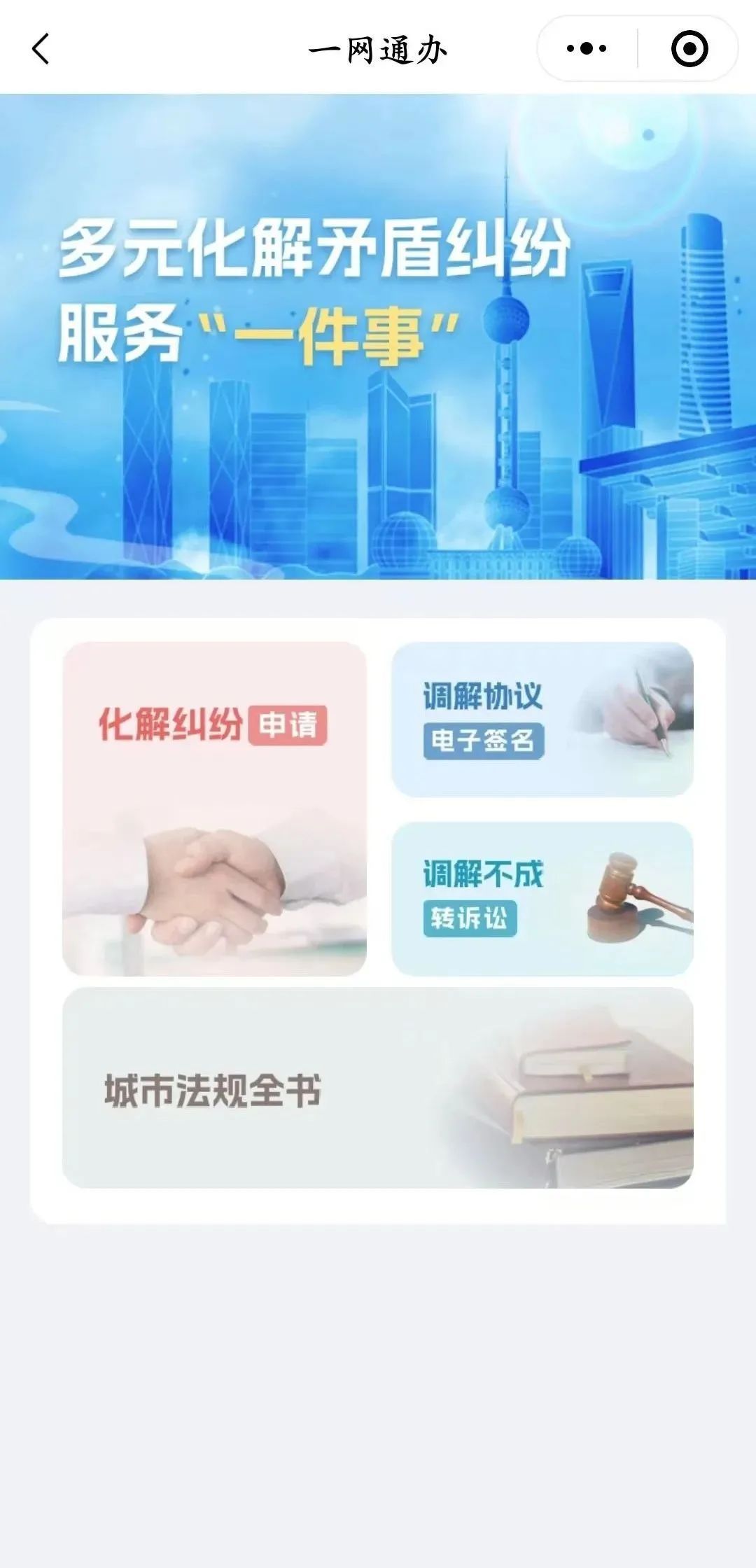Viewport: 756px width, 1568px height.
Task: Go back using the top-left arrow
Action: pos(41,49)
